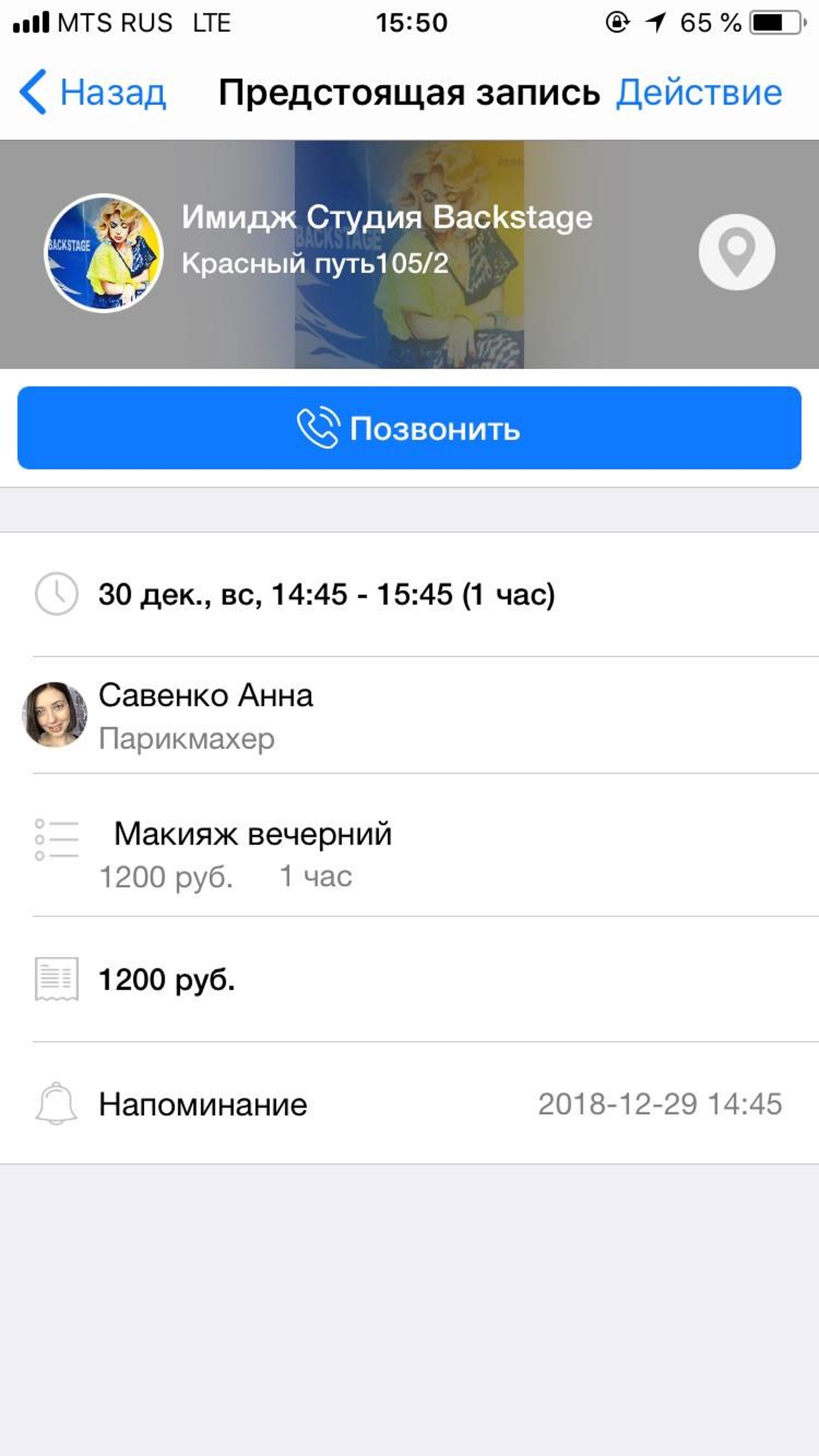Open Имидж Студия Backstage profile
Image resolution: width=819 pixels, height=1456 pixels.
(387, 217)
